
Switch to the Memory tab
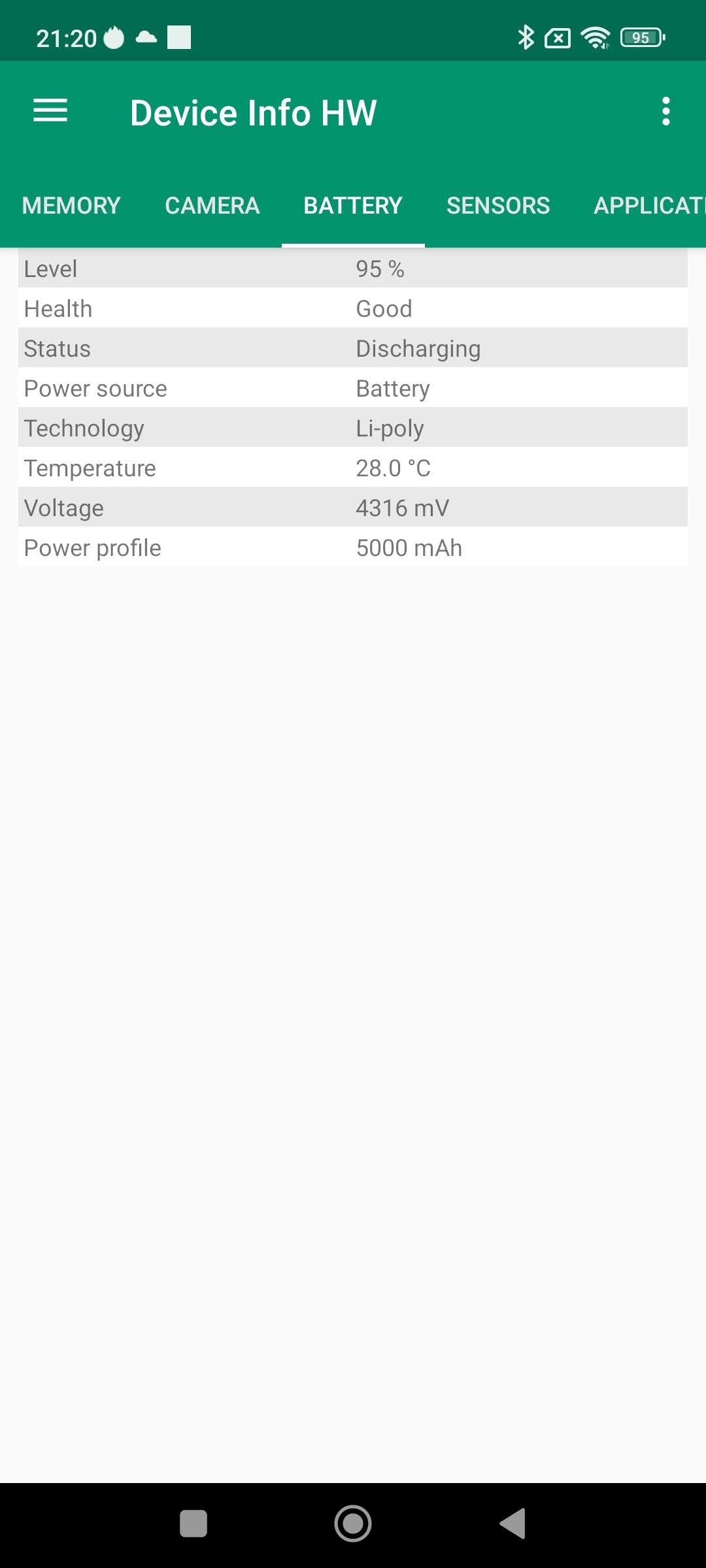(71, 206)
